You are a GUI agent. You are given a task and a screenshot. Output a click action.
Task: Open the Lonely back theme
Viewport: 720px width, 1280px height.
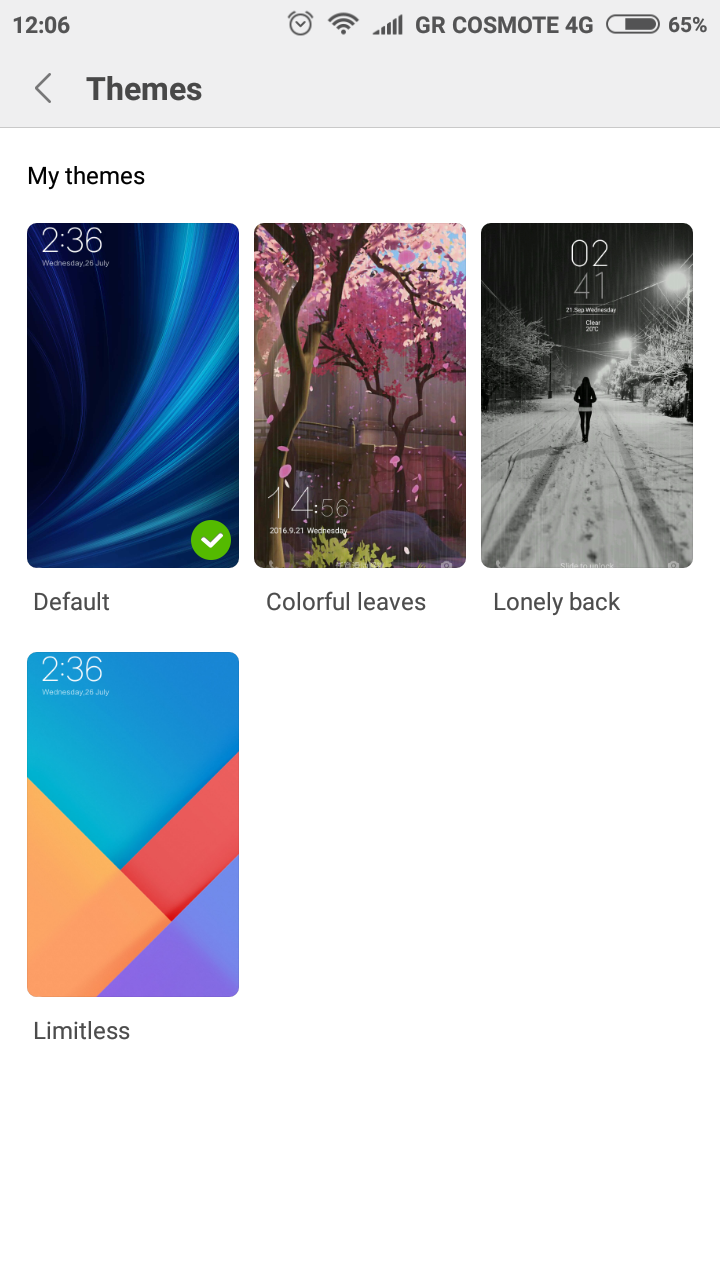587,395
